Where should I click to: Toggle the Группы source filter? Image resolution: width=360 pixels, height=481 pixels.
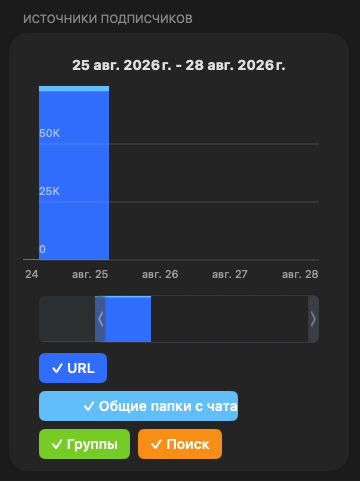[x=84, y=444]
